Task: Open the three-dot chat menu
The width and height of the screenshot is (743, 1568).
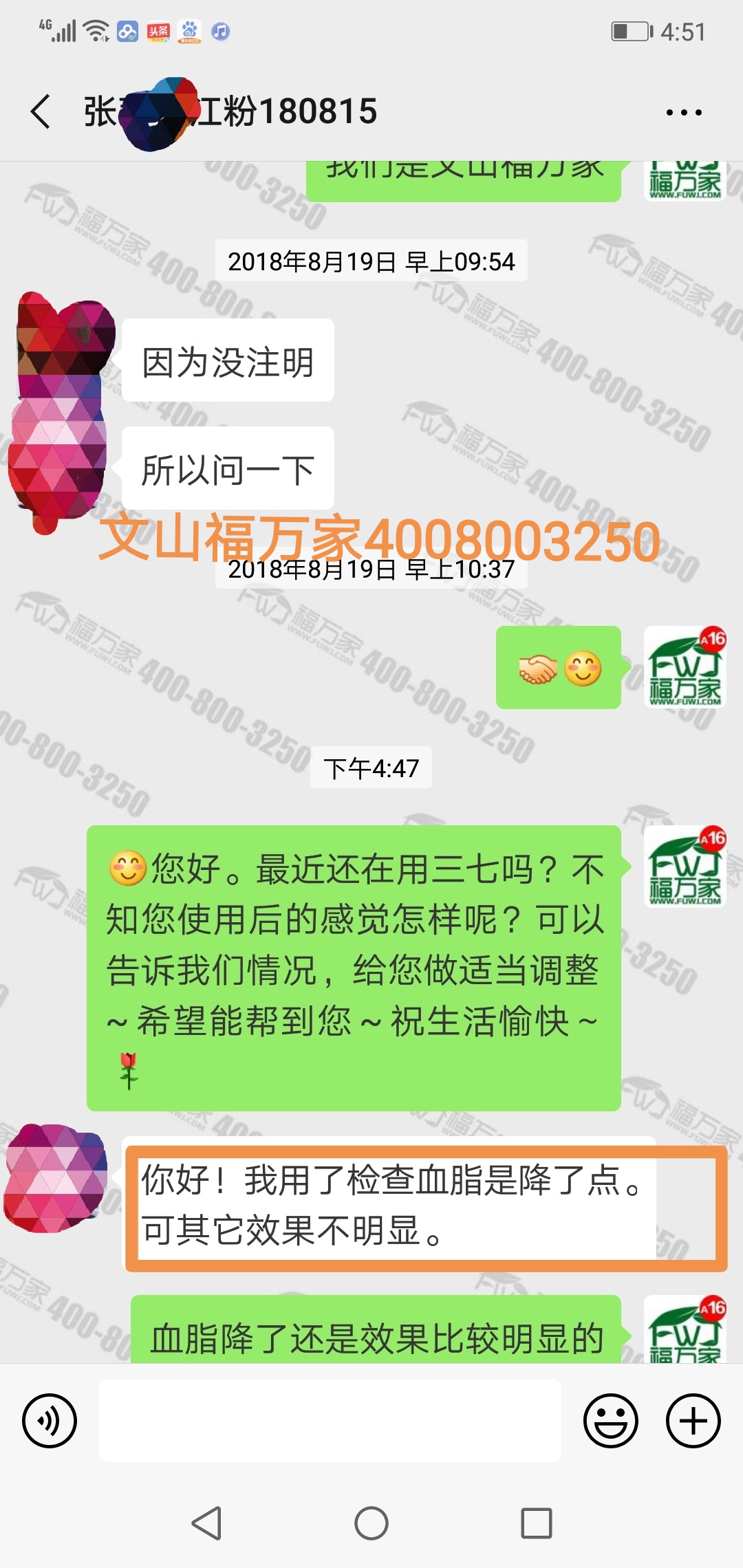Action: 684,112
